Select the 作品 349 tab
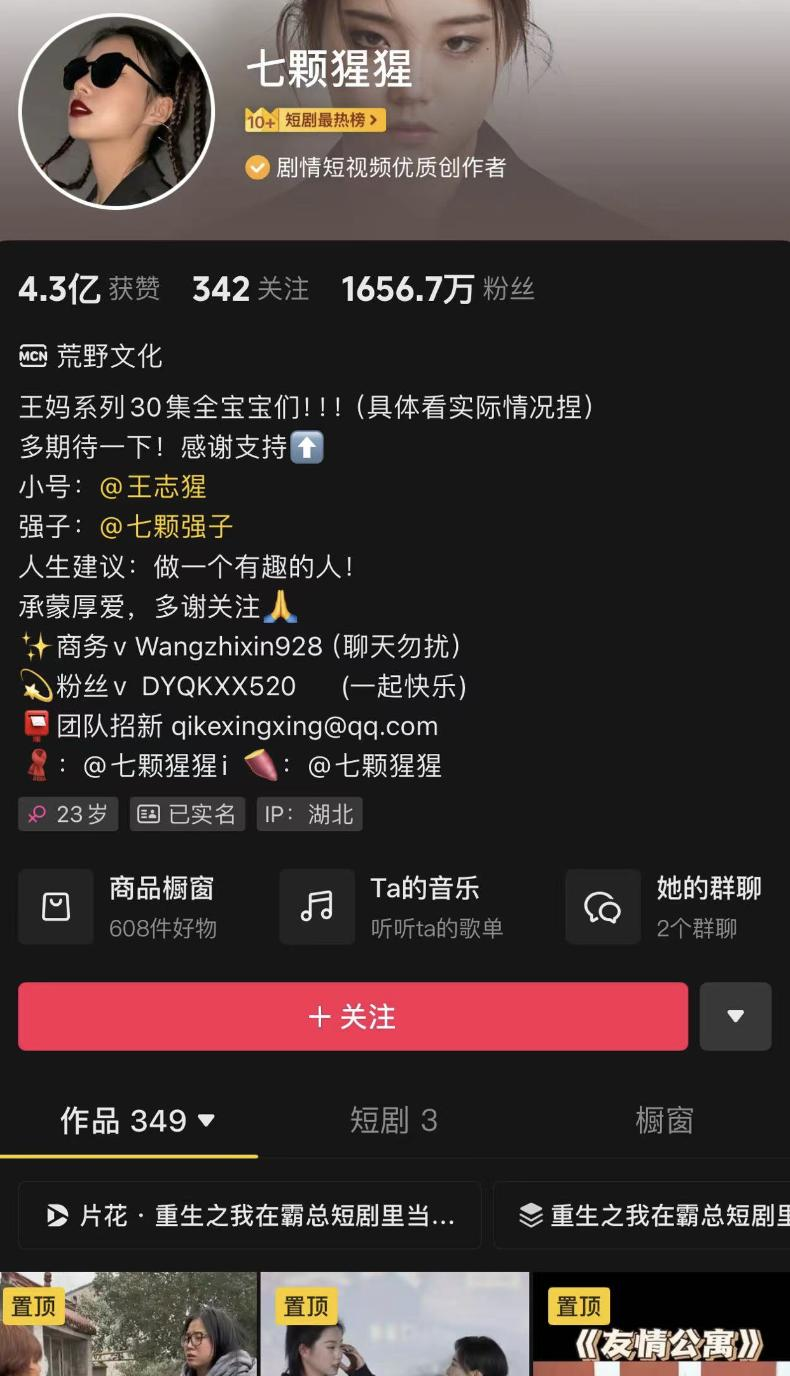Image resolution: width=790 pixels, height=1376 pixels. pyautogui.click(x=136, y=1121)
